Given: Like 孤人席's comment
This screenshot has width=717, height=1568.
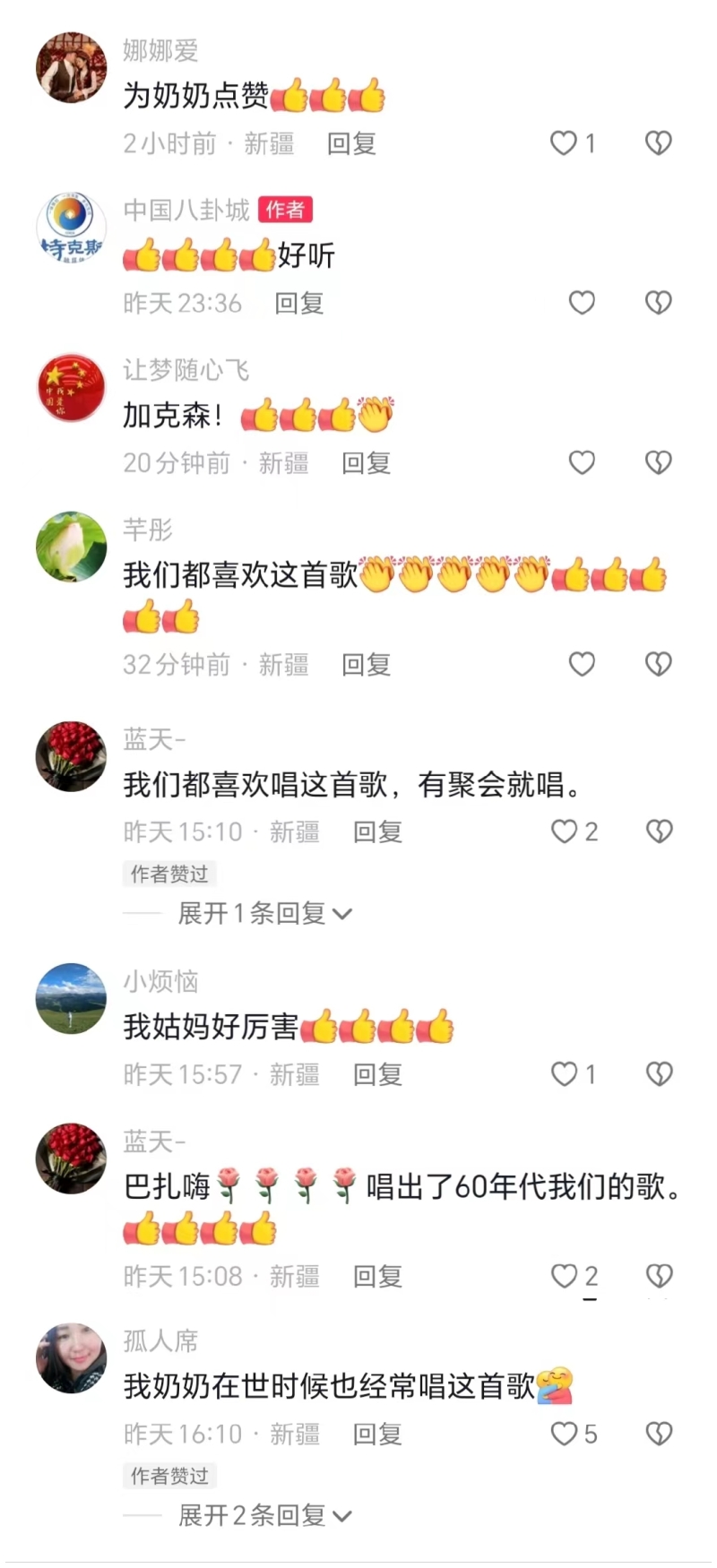Looking at the screenshot, I should pyautogui.click(x=564, y=1434).
